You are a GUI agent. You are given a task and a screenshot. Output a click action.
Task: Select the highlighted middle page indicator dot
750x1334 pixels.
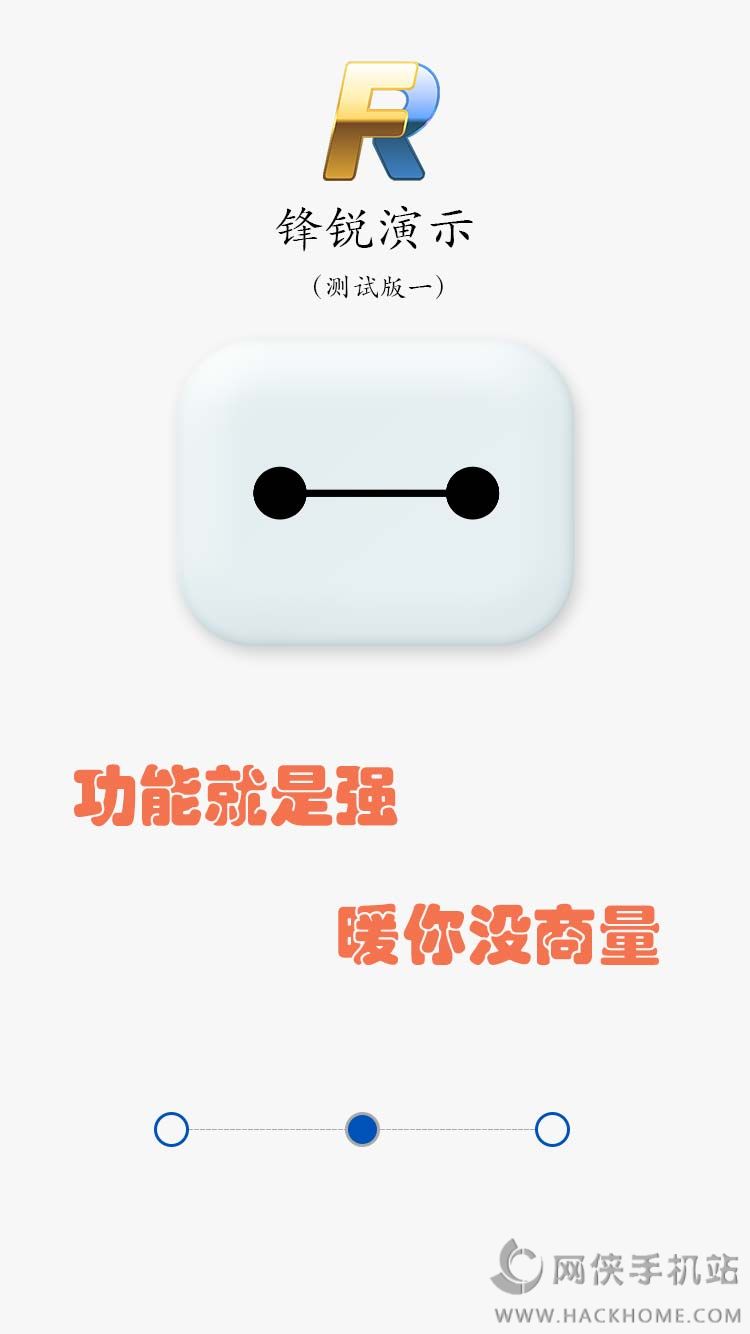tap(362, 1129)
